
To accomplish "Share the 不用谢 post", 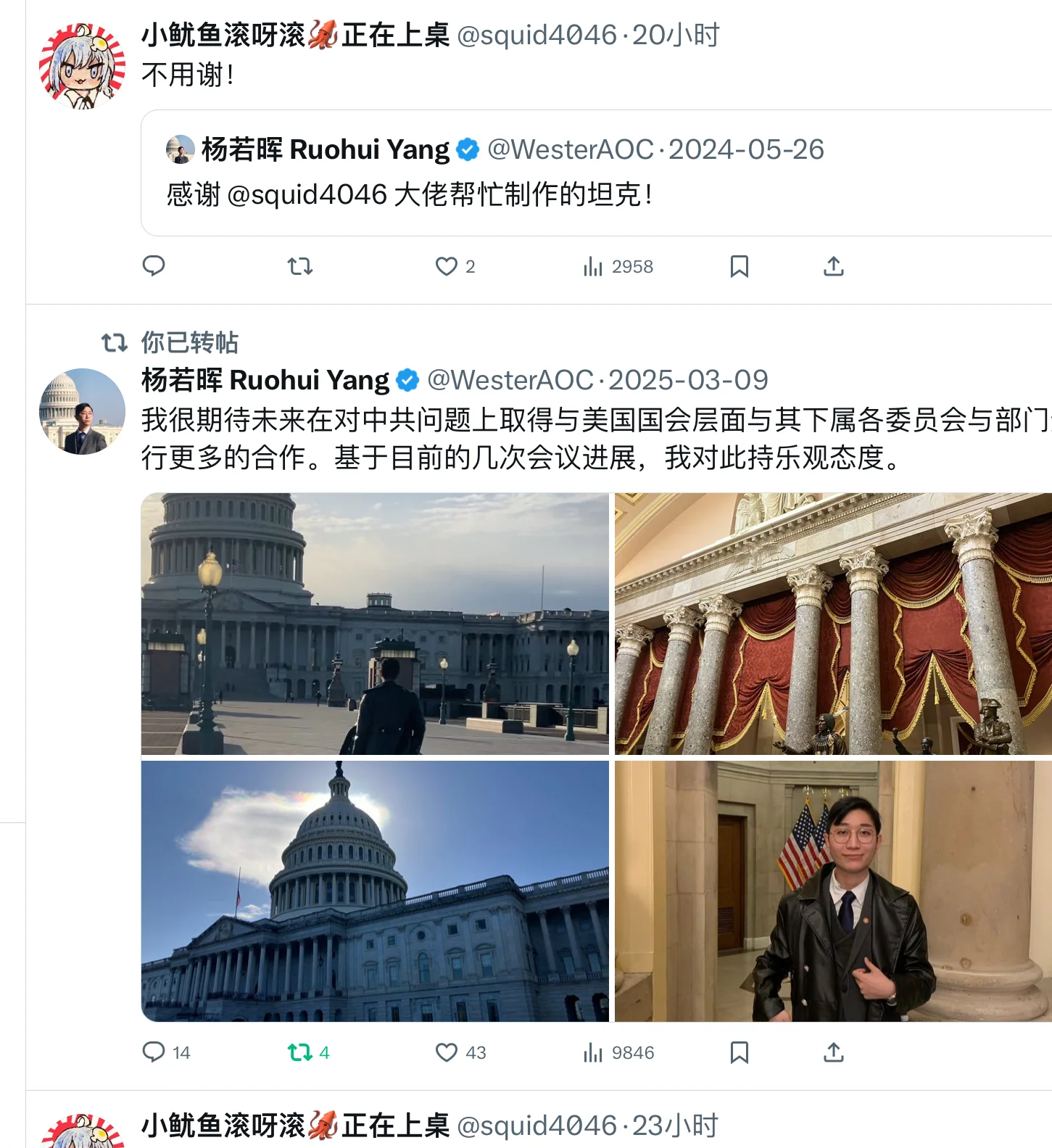I will [834, 266].
